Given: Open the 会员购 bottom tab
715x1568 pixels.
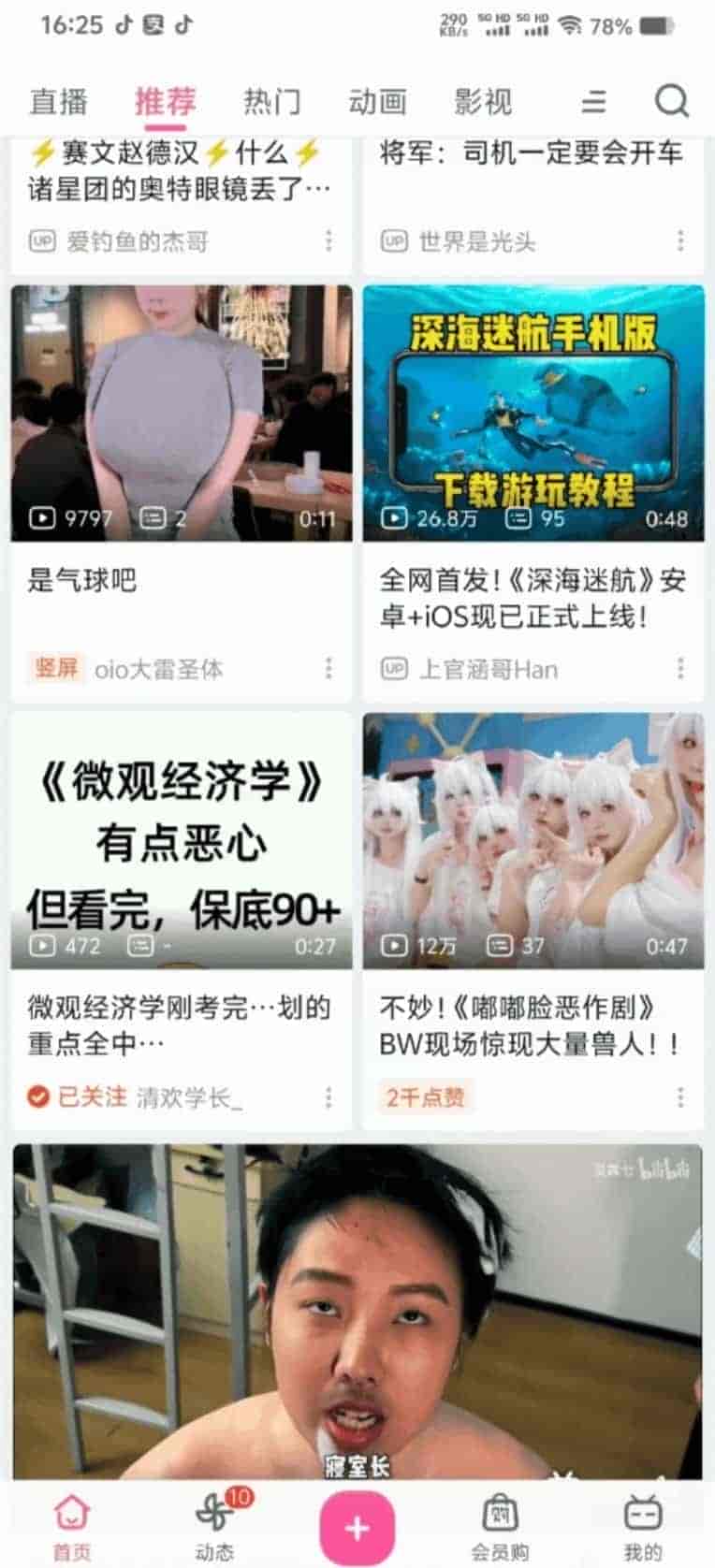Looking at the screenshot, I should (500, 1528).
